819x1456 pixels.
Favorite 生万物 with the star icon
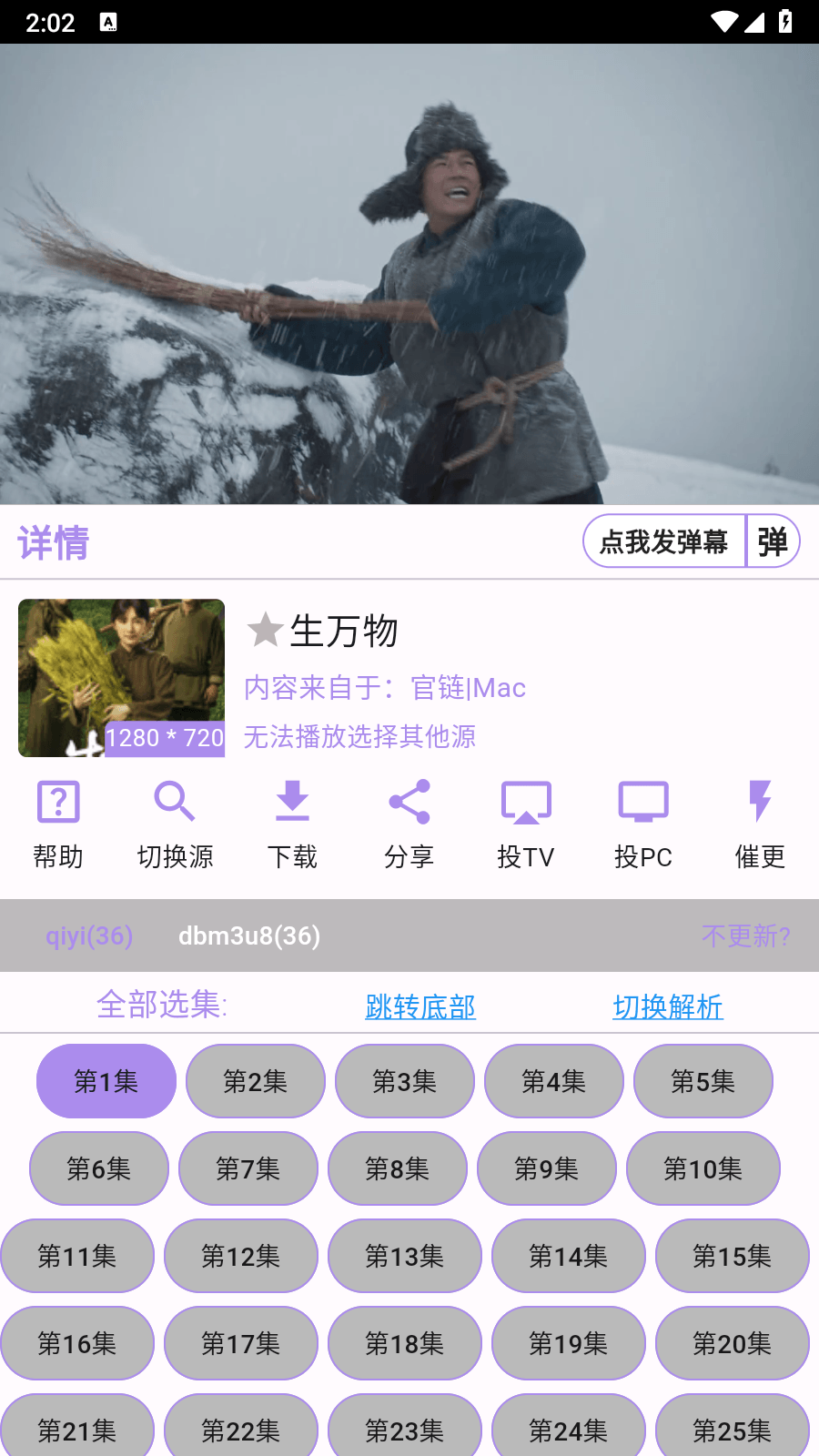[265, 630]
